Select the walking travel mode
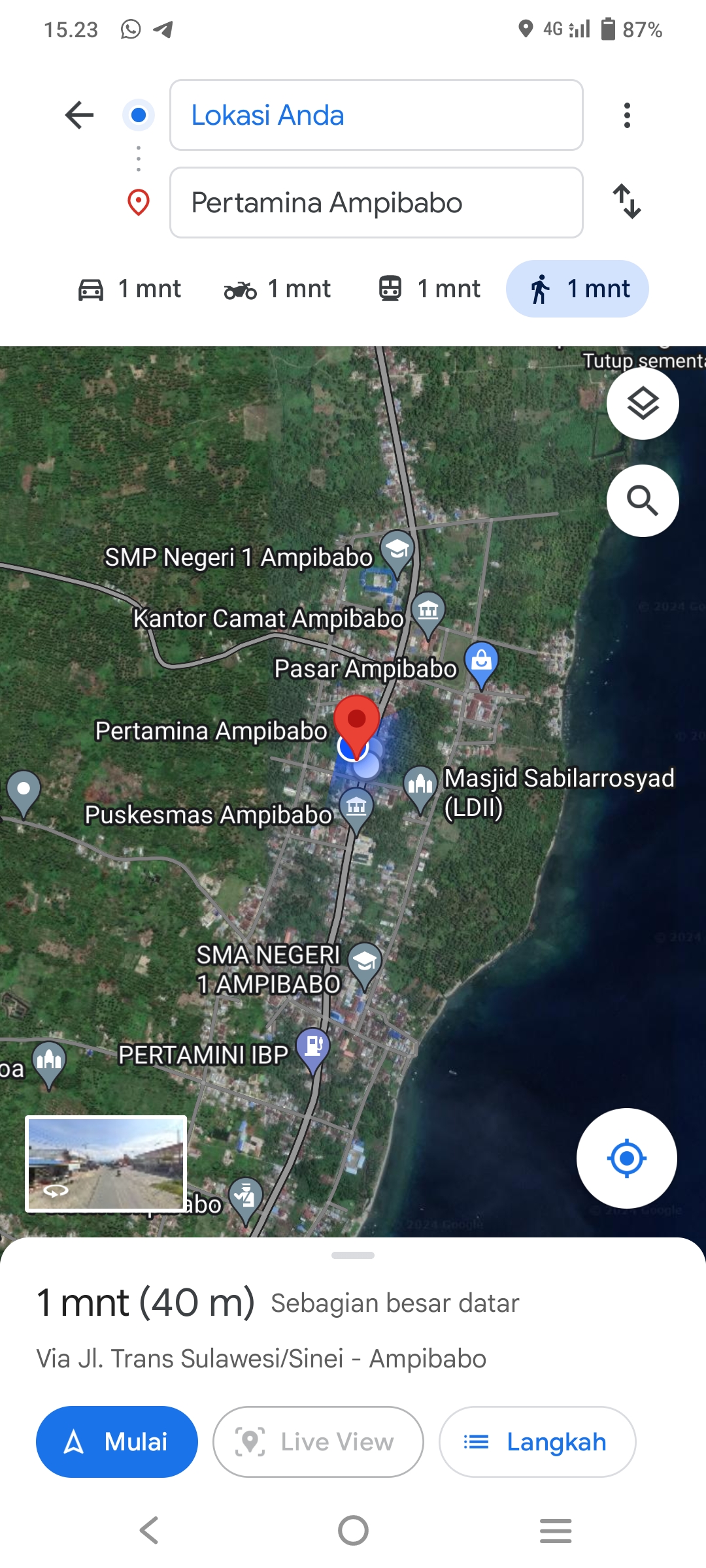 578,289
